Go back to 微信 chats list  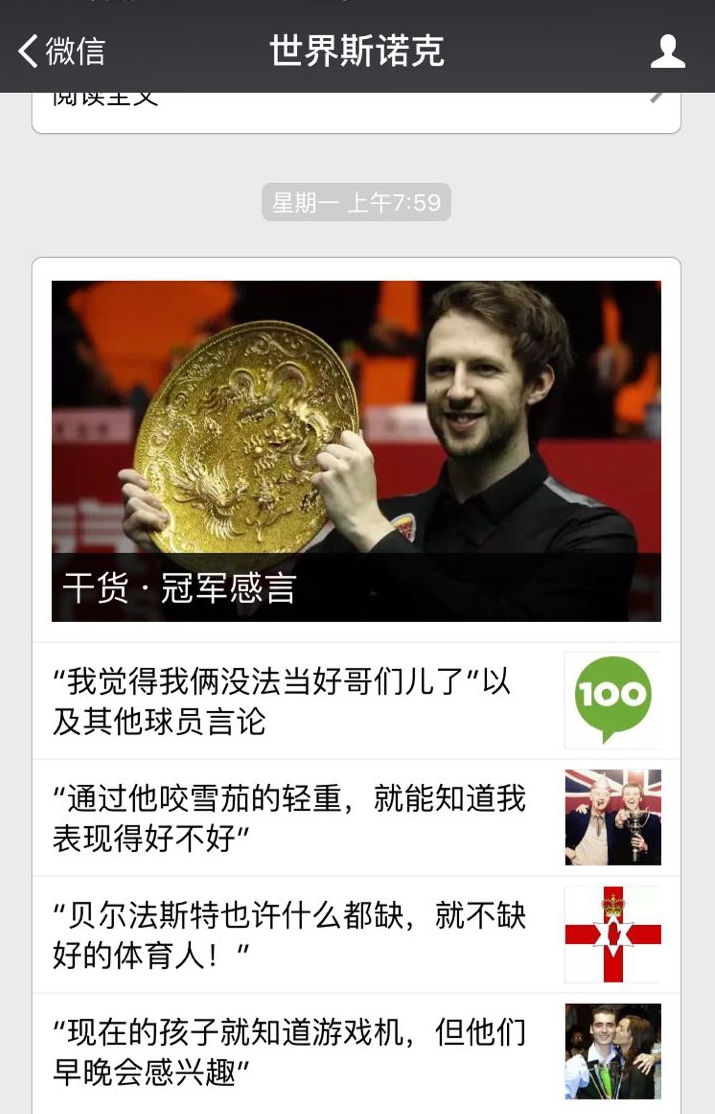coord(62,51)
